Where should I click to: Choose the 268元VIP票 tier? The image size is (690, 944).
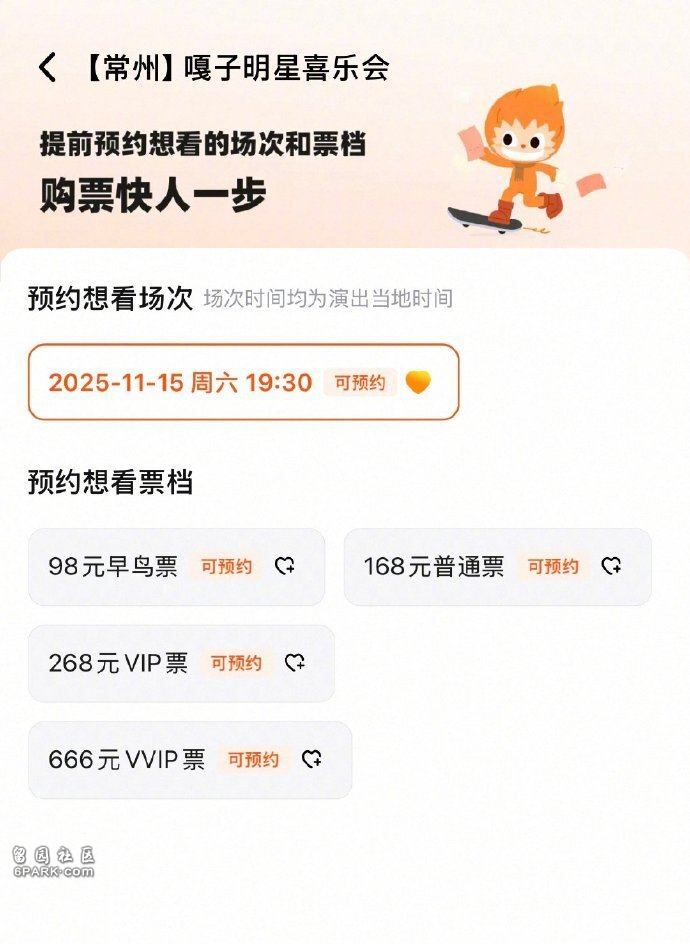click(181, 663)
